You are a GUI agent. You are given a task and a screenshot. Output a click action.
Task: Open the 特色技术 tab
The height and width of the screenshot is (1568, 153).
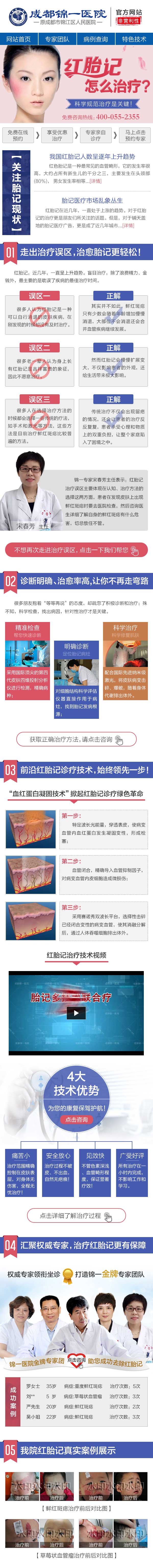tap(134, 39)
